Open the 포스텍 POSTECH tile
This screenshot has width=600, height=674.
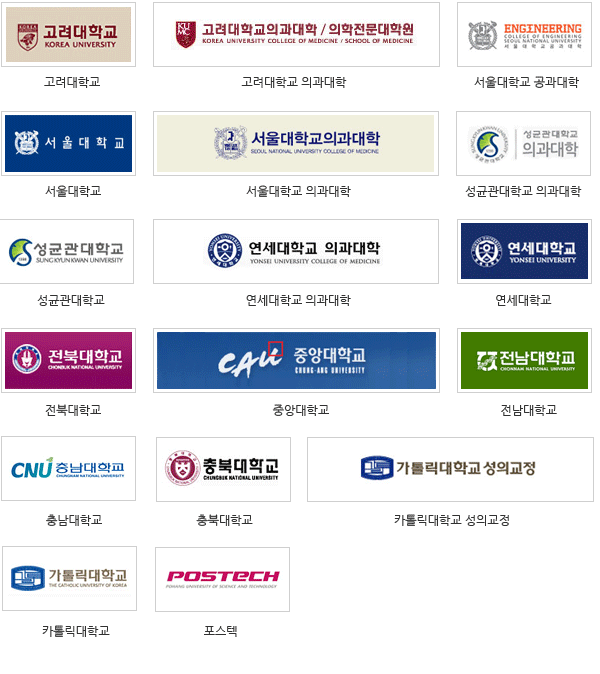click(222, 578)
